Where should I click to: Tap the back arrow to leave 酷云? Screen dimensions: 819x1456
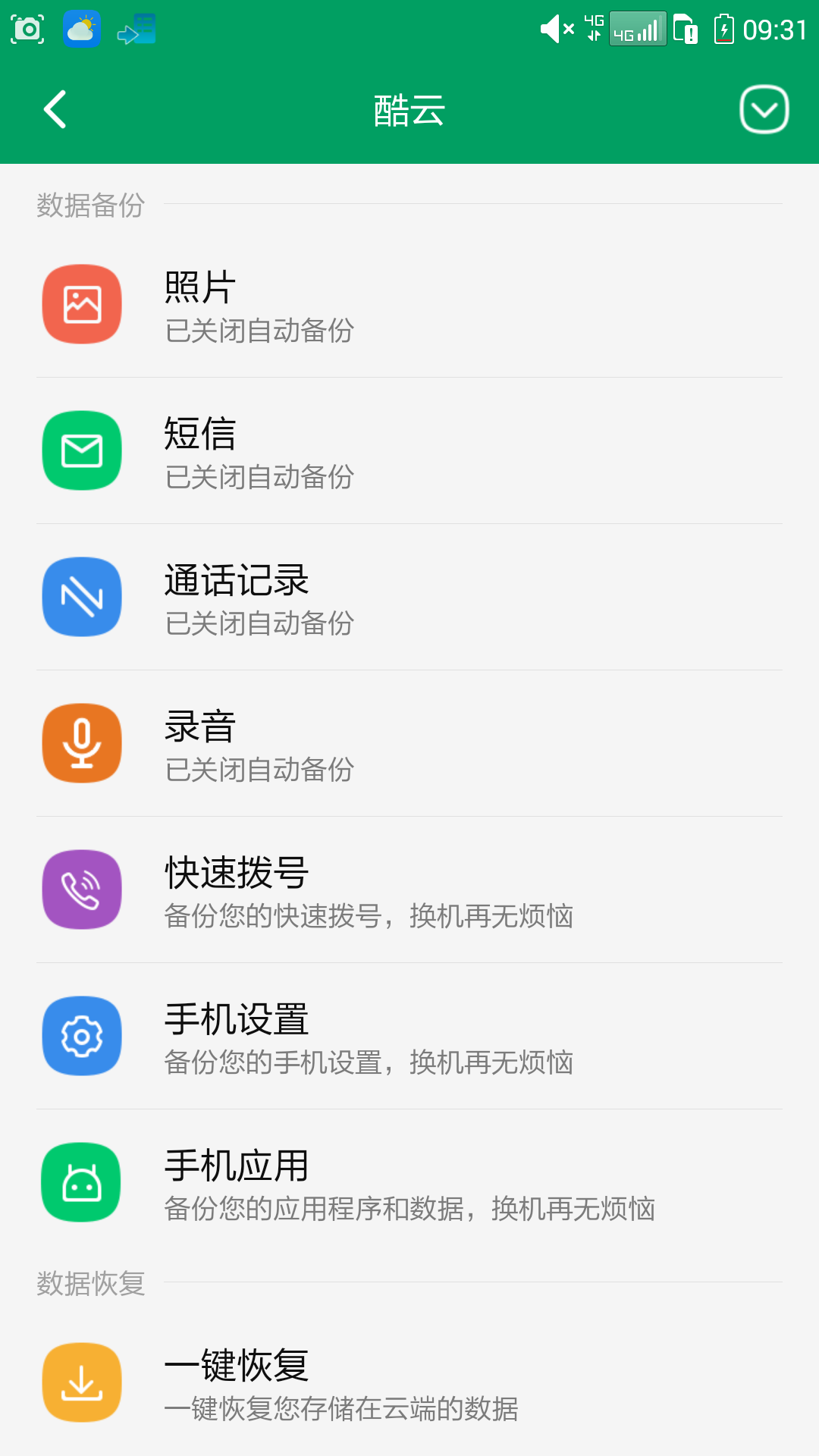(55, 109)
